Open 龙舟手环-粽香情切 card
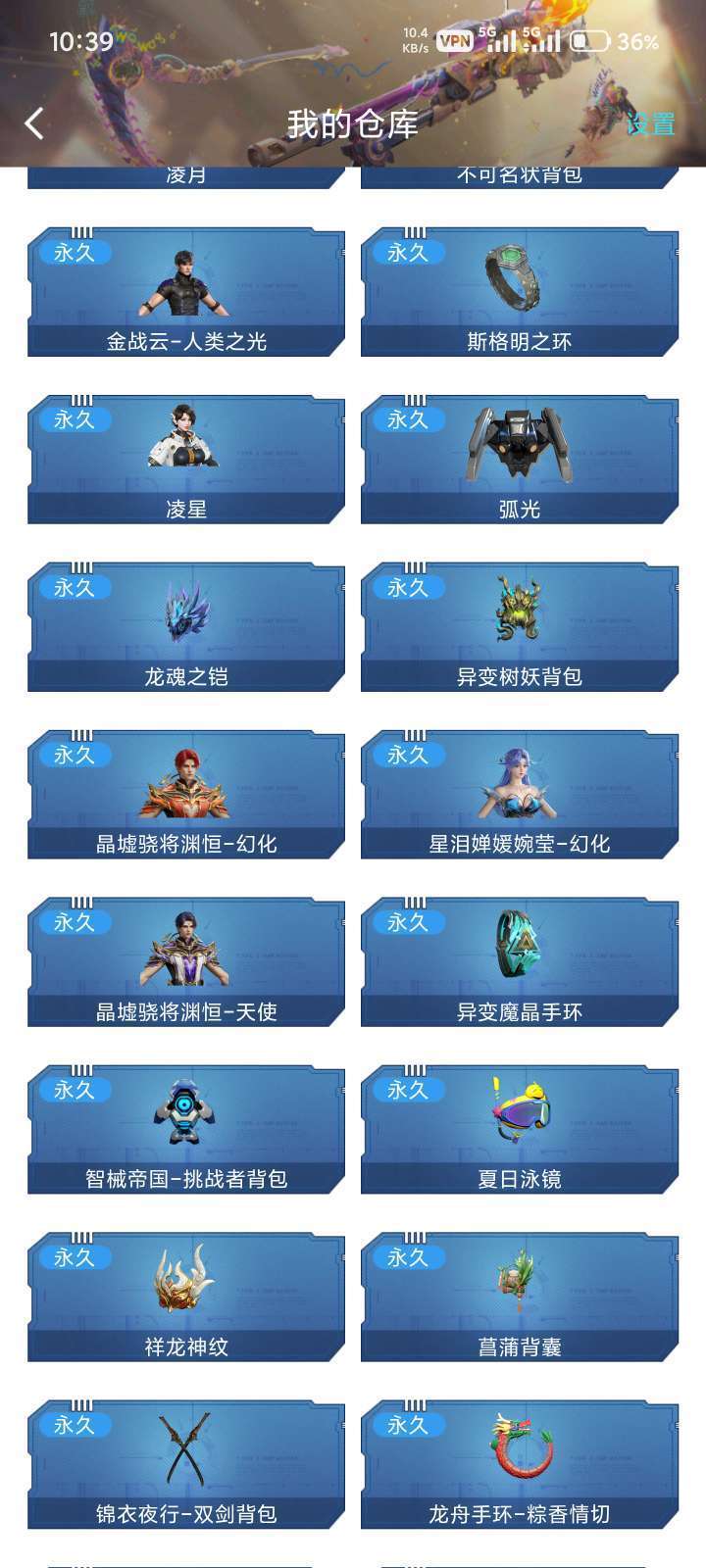Viewport: 706px width, 1568px height. click(x=520, y=1465)
